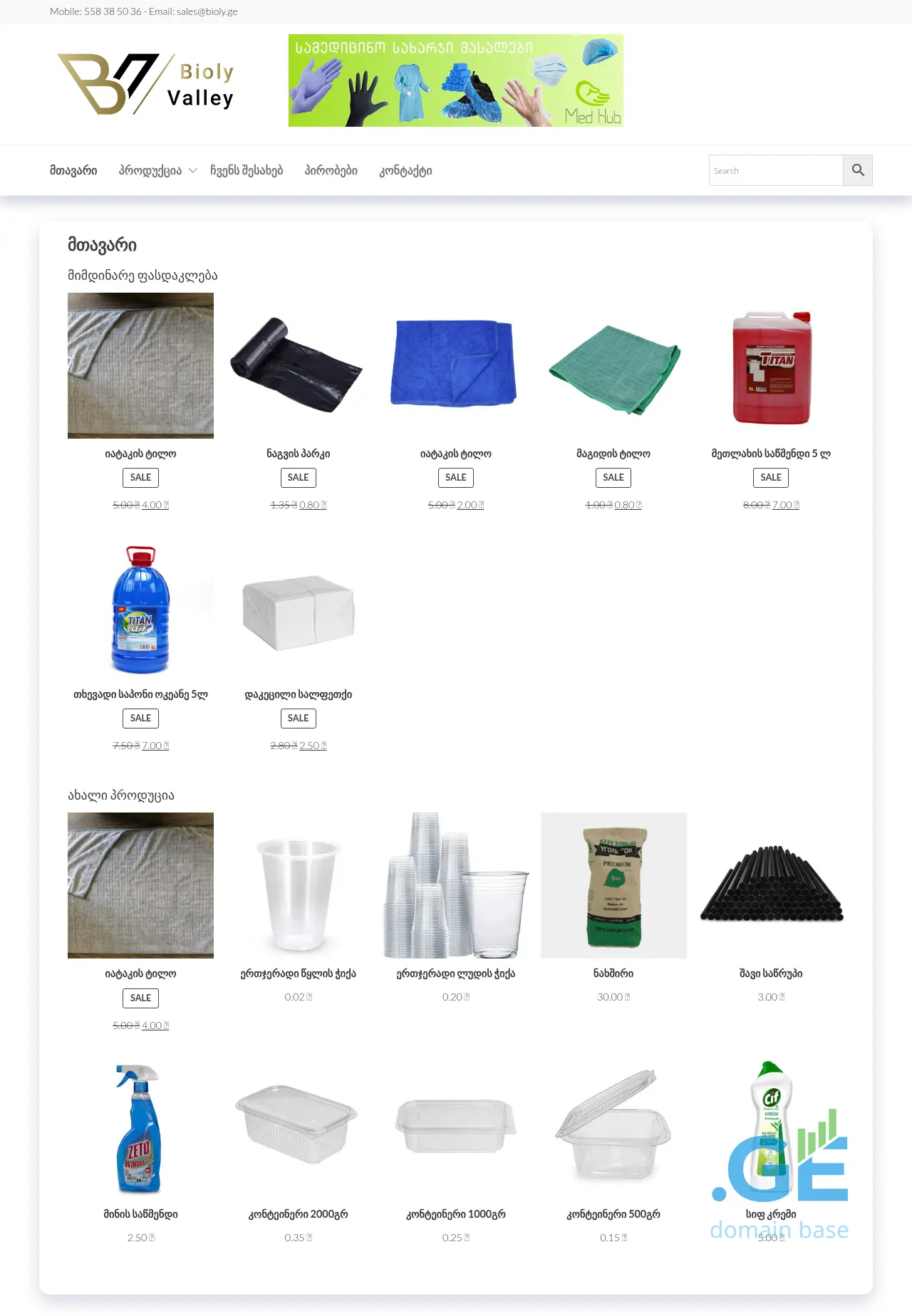Go to the პირობები page
The image size is (912, 1316).
coord(331,170)
